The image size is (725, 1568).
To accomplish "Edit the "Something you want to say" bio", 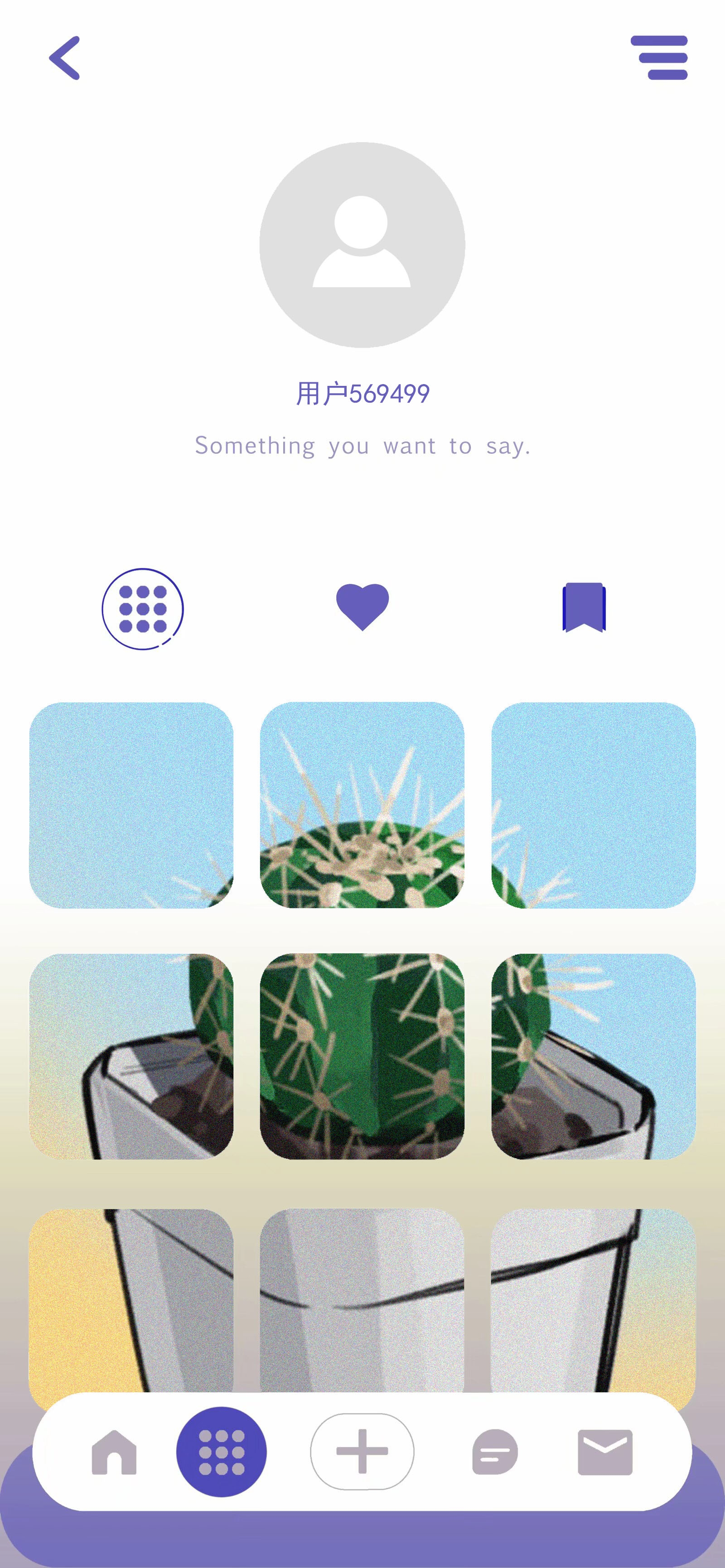I will [x=362, y=446].
